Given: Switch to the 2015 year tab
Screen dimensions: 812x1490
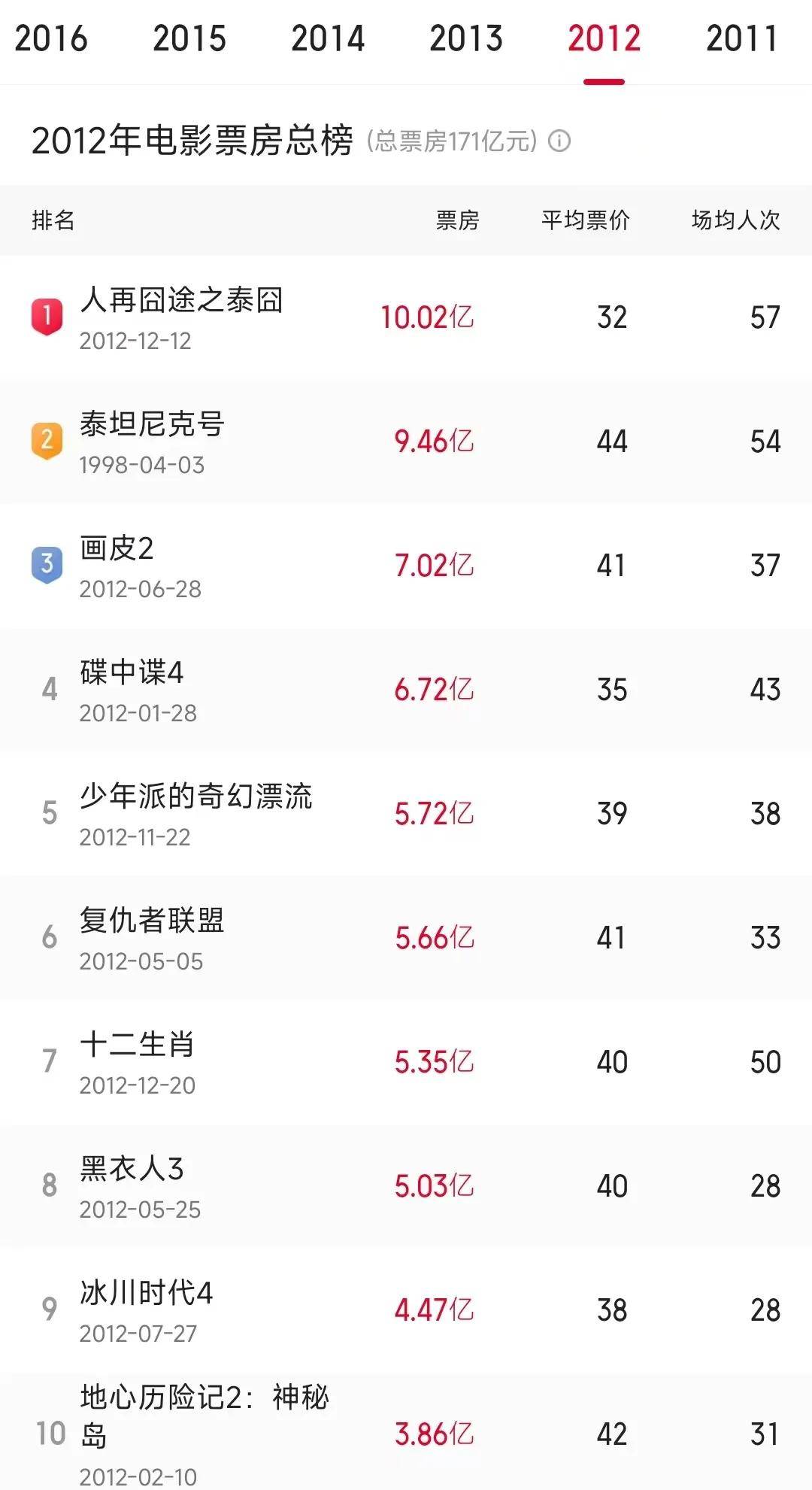Looking at the screenshot, I should 189,39.
